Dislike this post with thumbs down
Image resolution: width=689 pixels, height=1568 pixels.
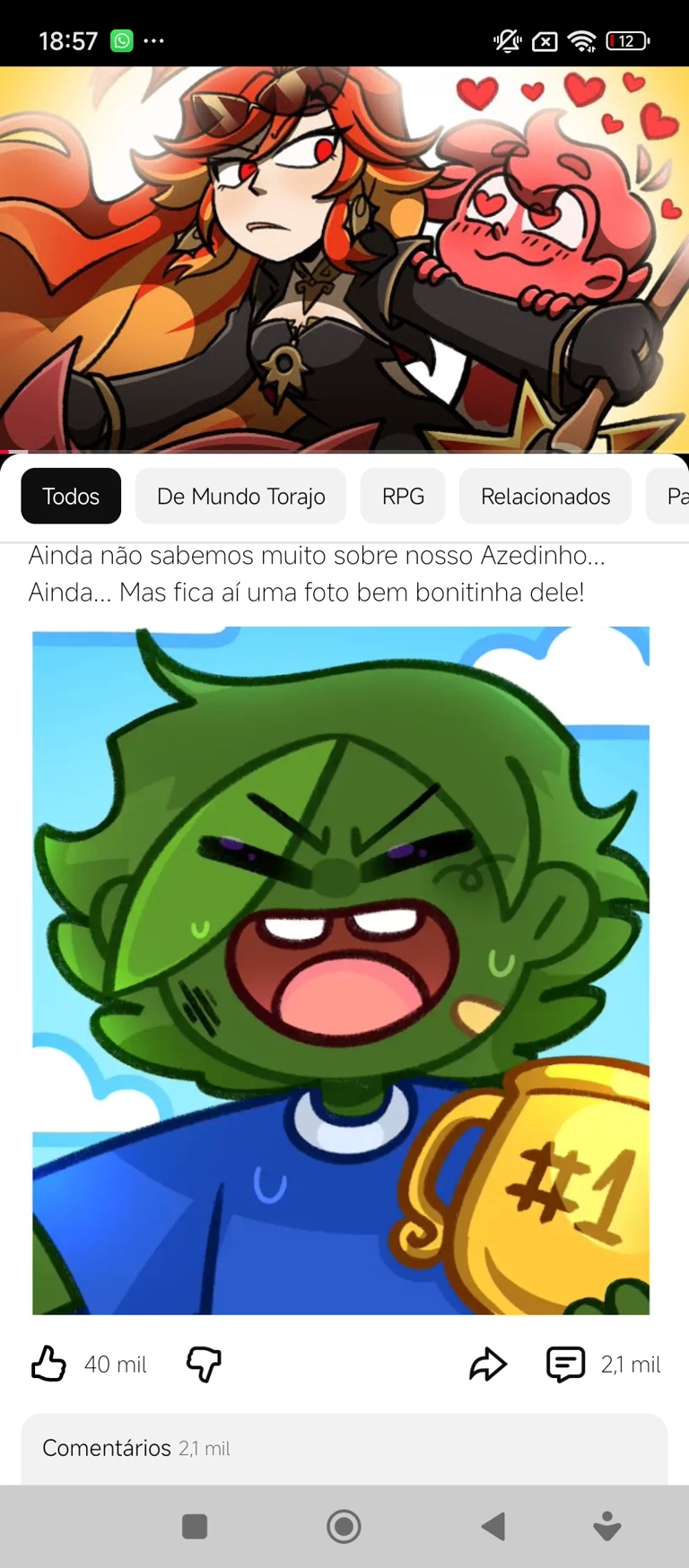(204, 1364)
